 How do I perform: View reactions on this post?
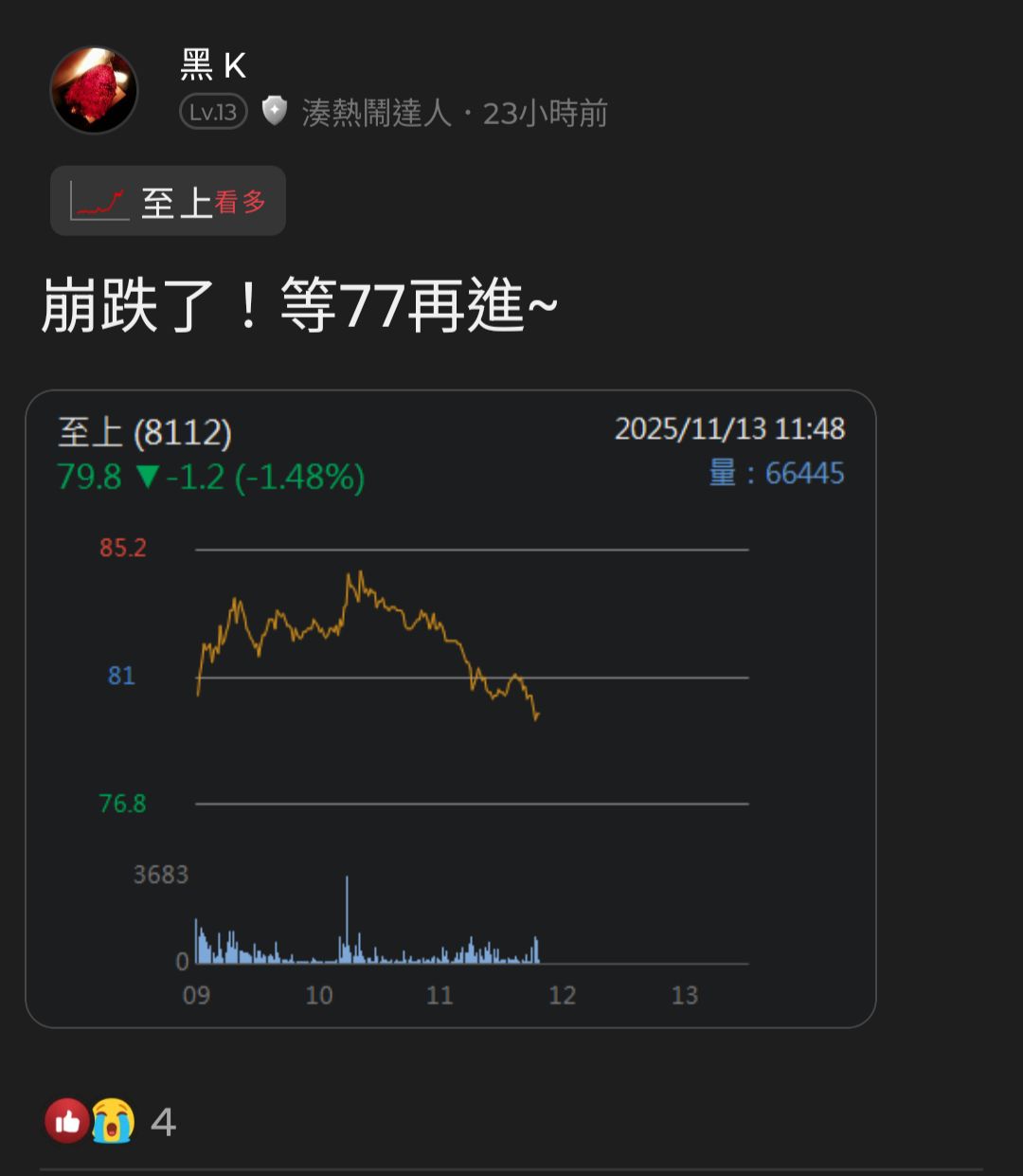(111, 1122)
